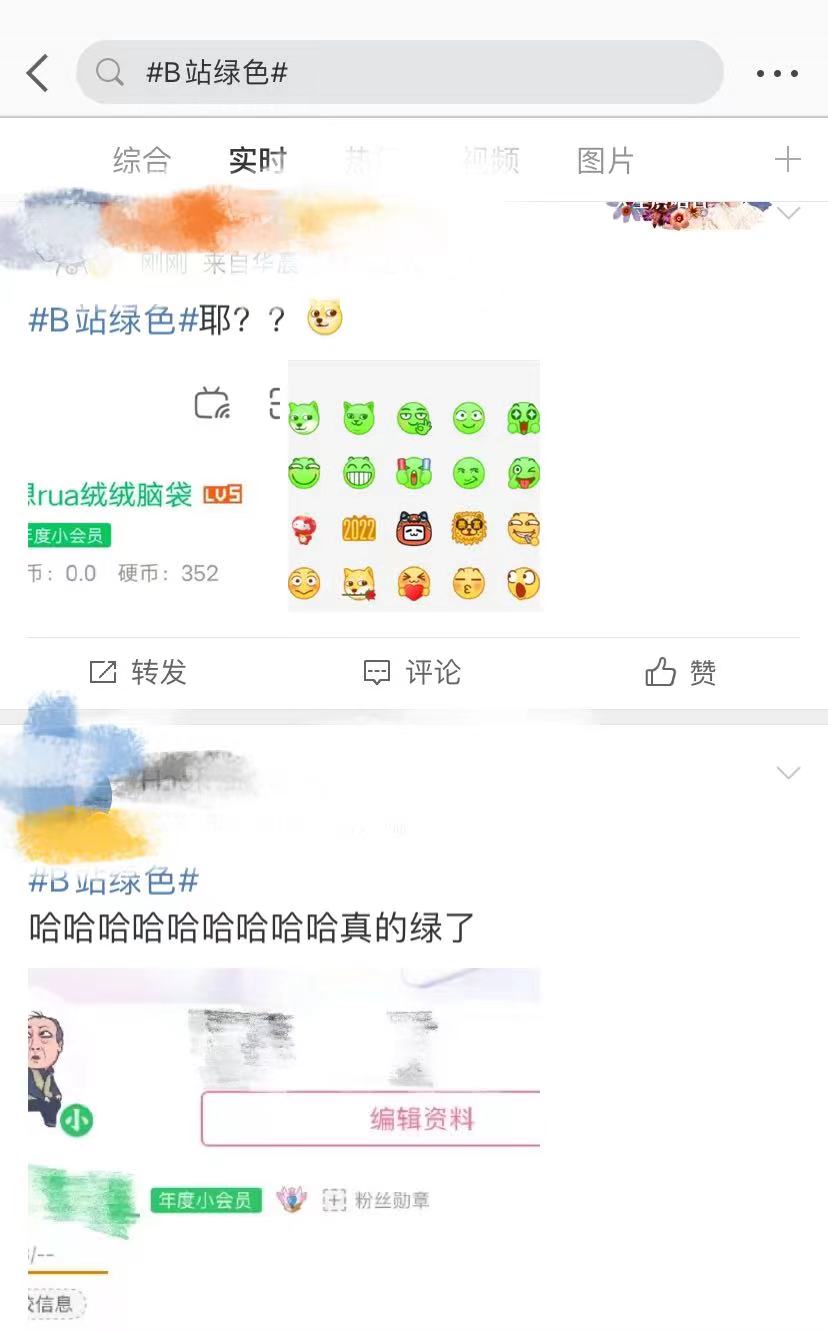Comment on the 耶?? post via 评论
Screen dimensions: 828x1332
pos(412,673)
